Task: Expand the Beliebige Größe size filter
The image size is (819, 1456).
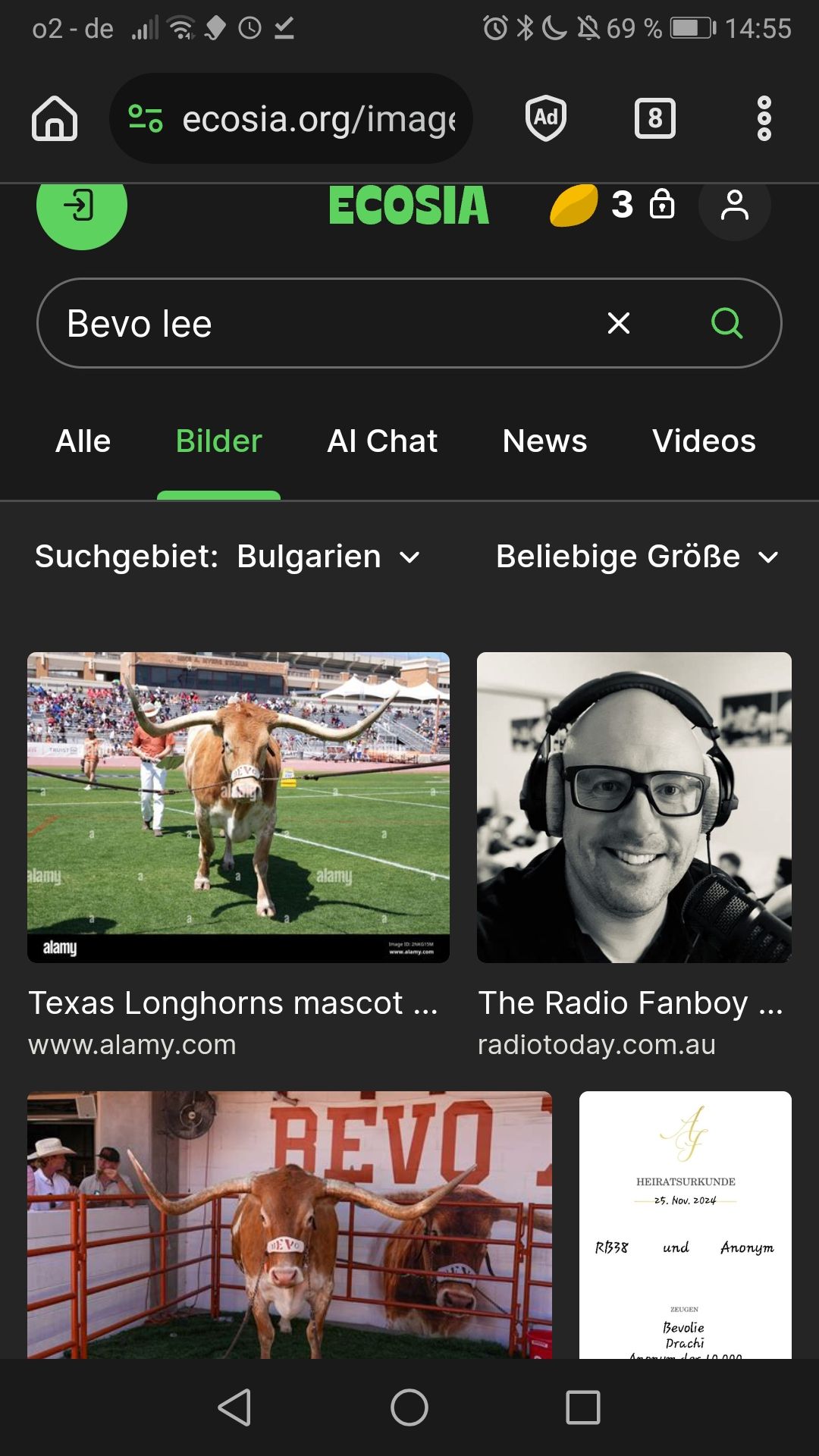Action: point(637,557)
